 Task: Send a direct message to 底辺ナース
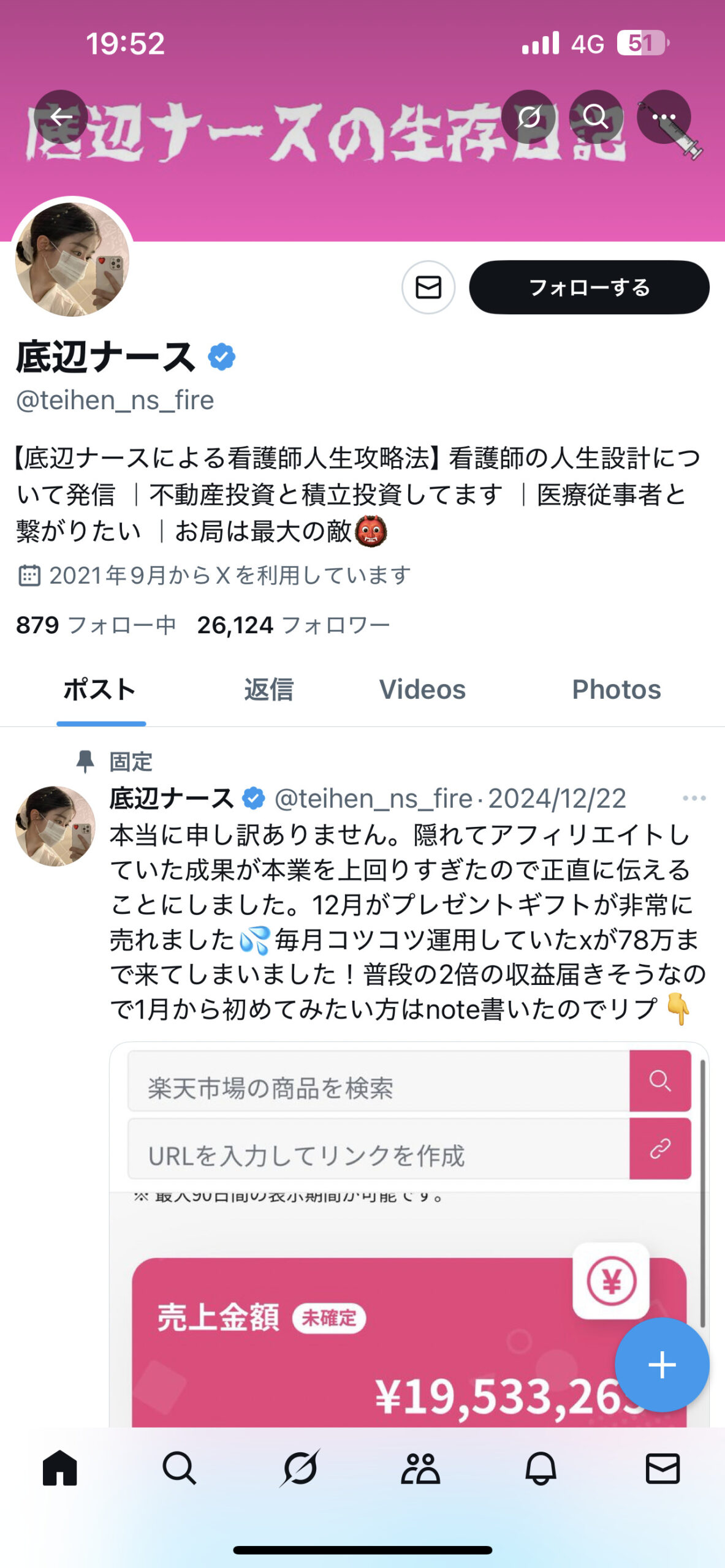pos(428,287)
